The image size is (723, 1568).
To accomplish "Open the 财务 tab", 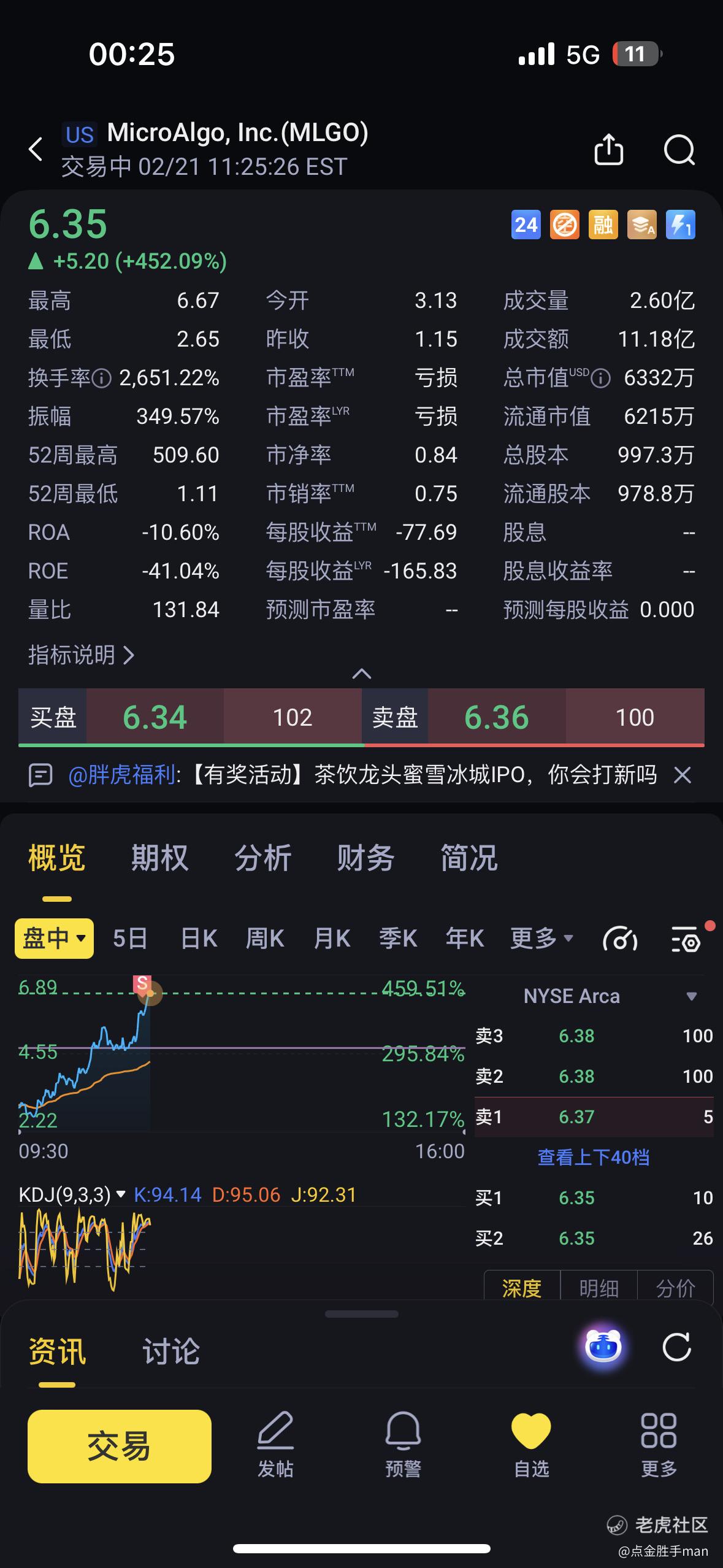I will click(365, 858).
